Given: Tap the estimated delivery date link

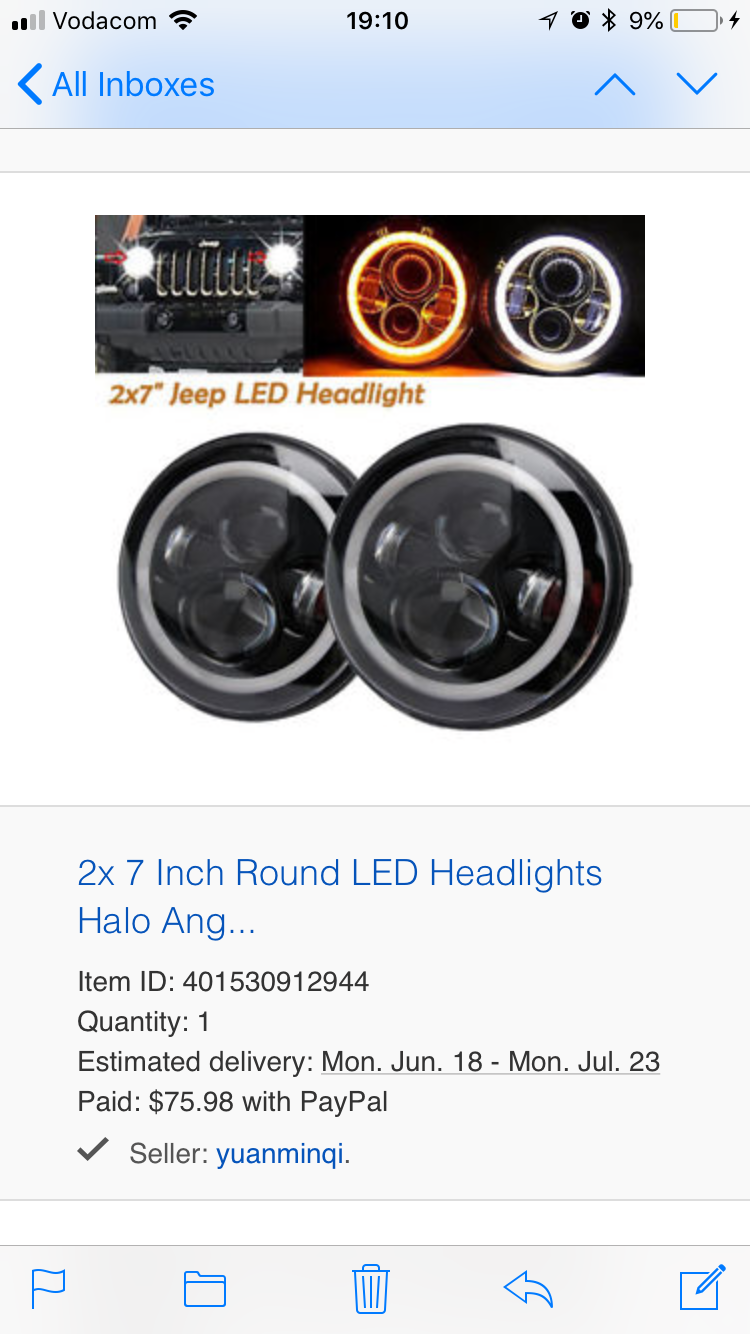Looking at the screenshot, I should pyautogui.click(x=490, y=1061).
